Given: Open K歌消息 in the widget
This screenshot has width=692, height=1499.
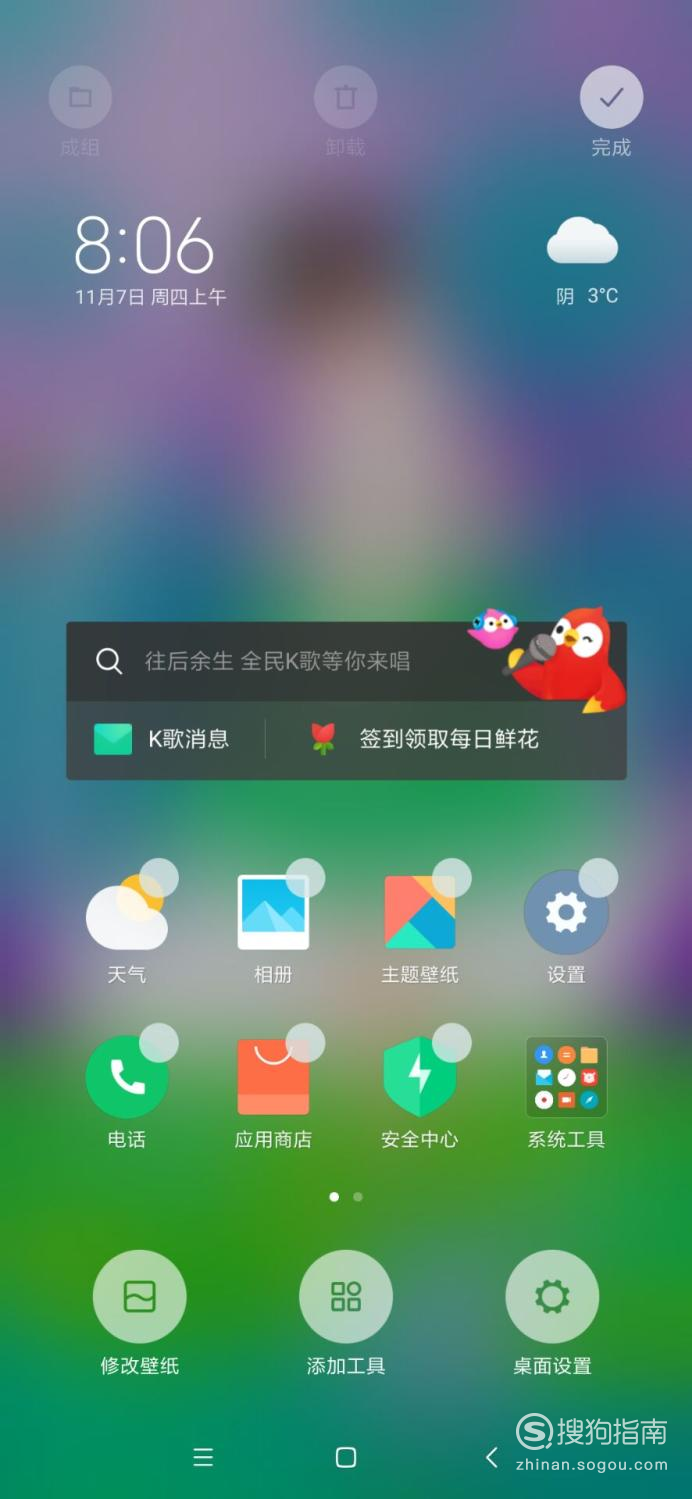Looking at the screenshot, I should 162,739.
